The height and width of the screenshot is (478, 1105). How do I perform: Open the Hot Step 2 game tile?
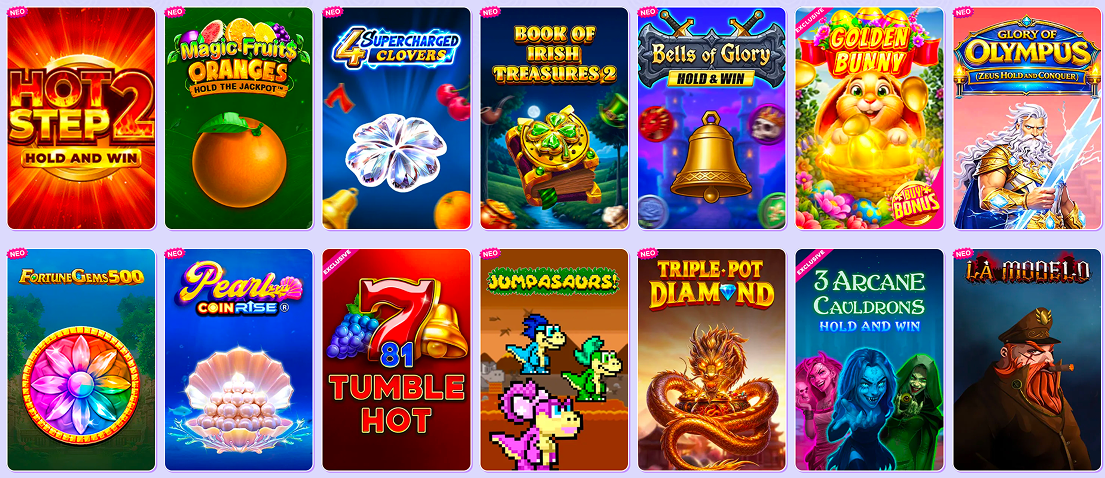[81, 119]
